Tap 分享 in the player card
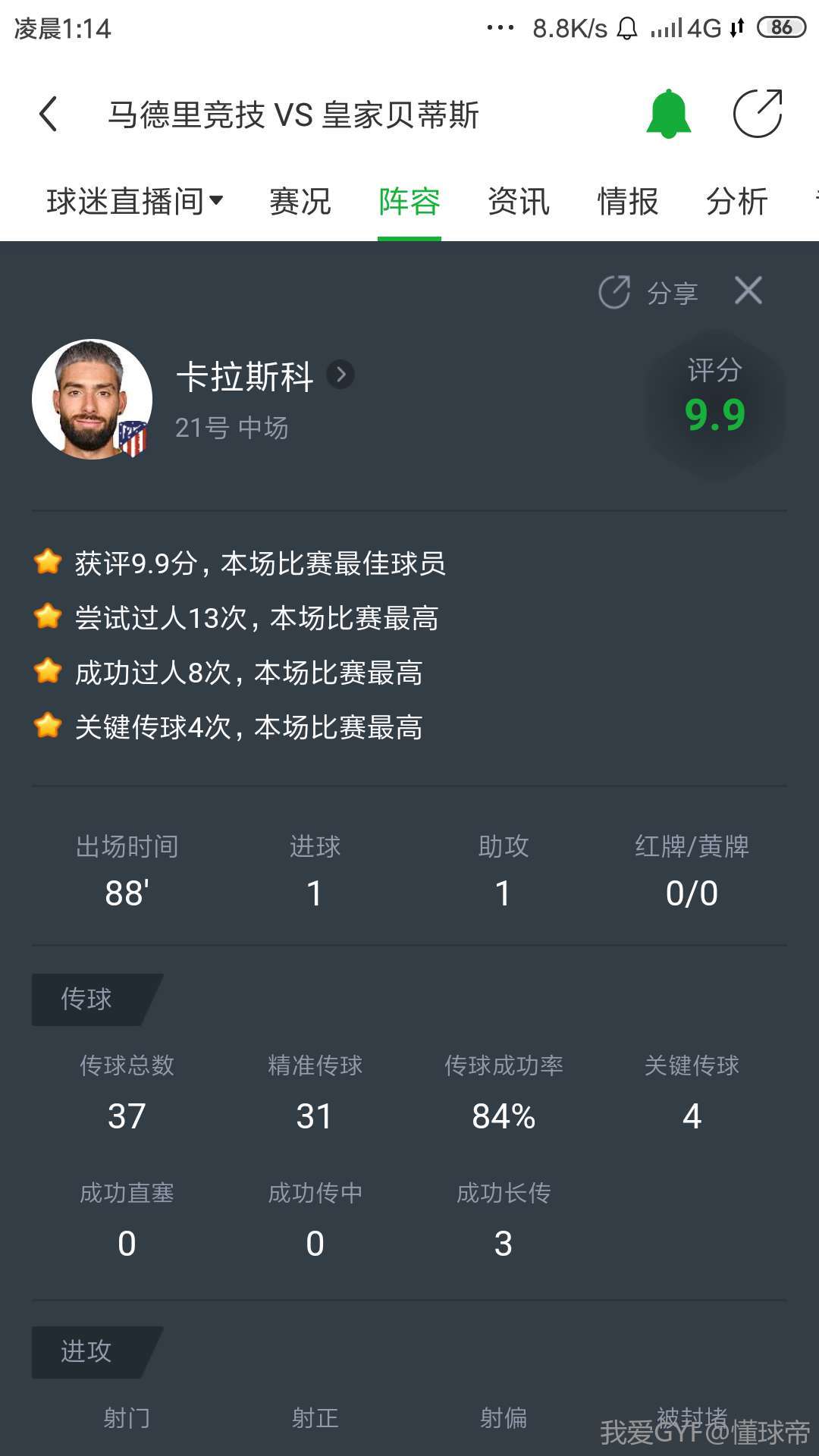 tap(649, 293)
